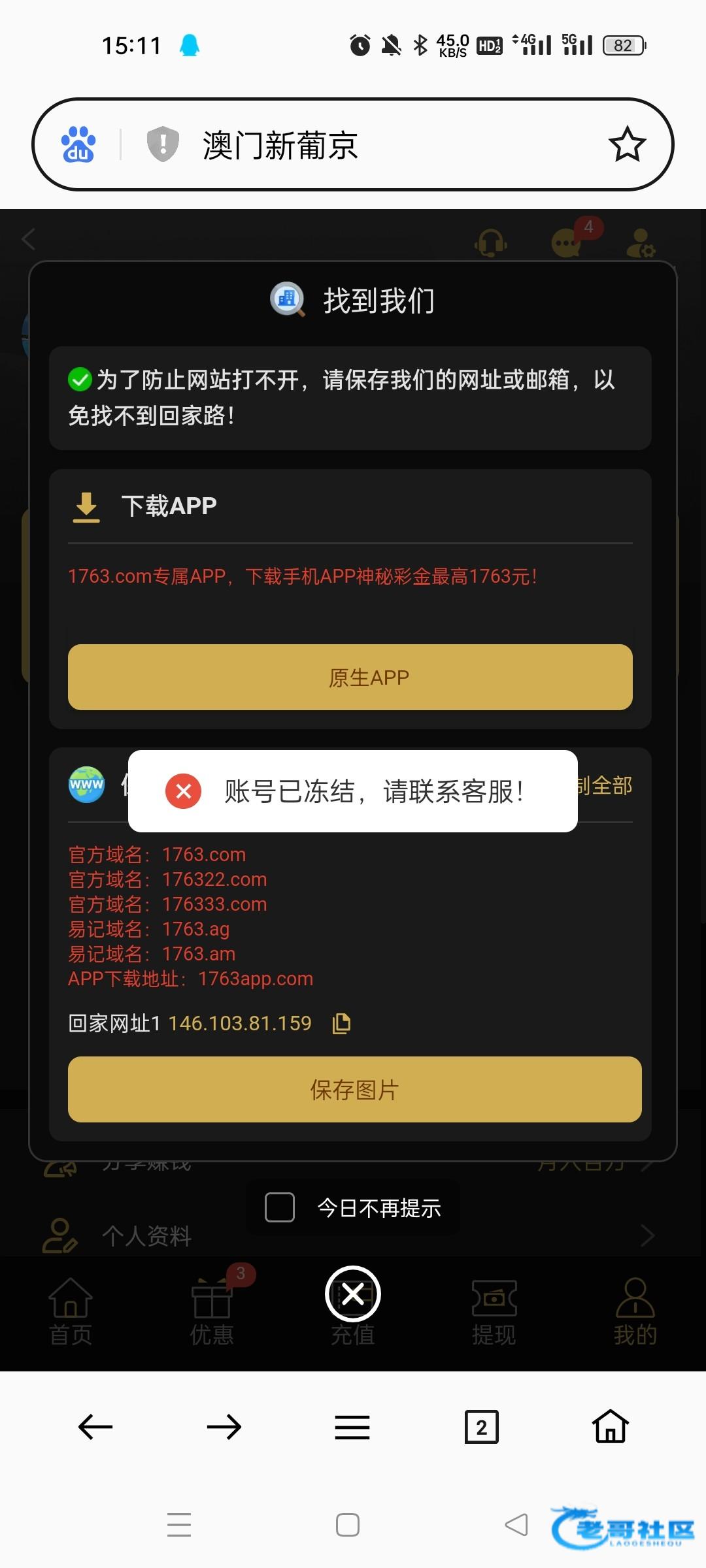Check the 今日不再提示 checkbox
The image size is (706, 1568).
(280, 1207)
